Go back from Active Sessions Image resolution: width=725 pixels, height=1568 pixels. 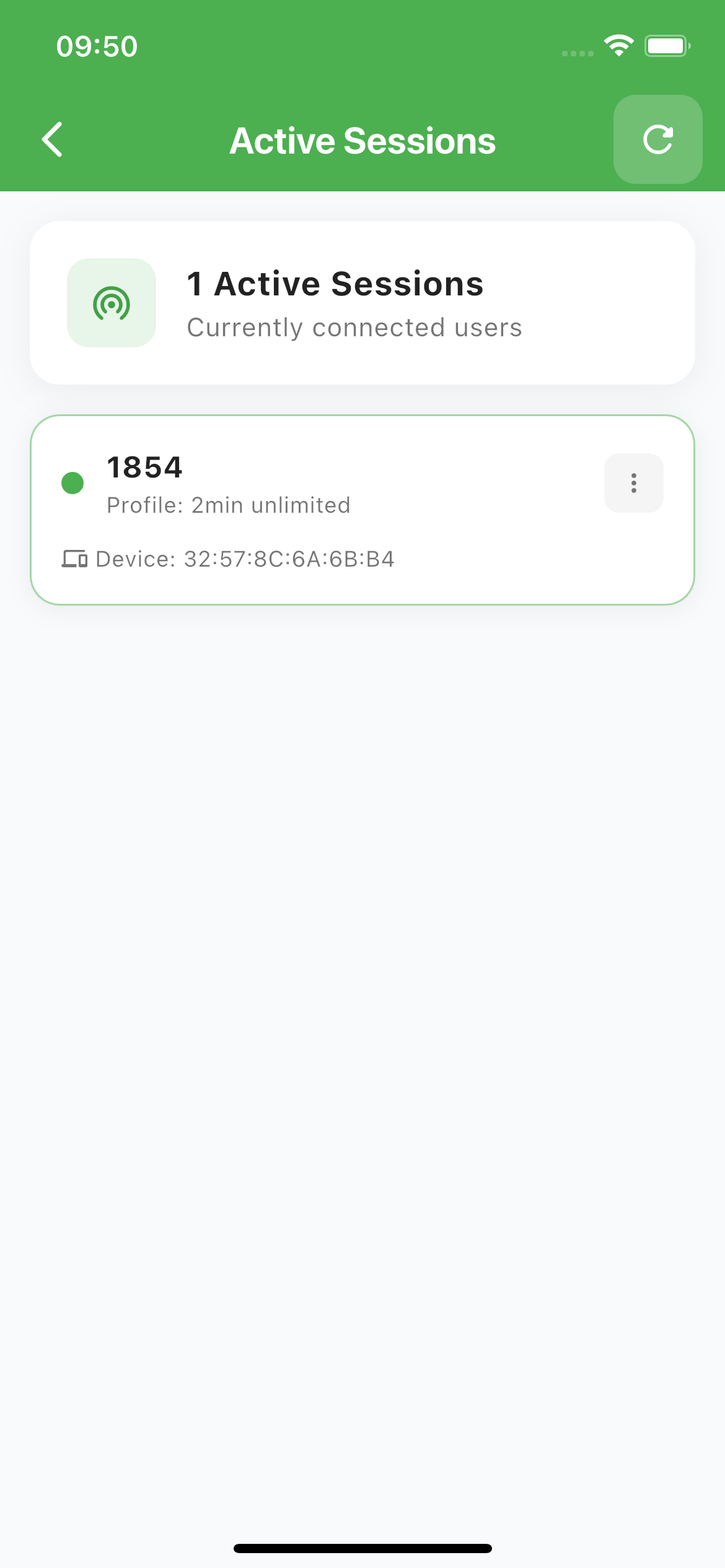pos(53,139)
